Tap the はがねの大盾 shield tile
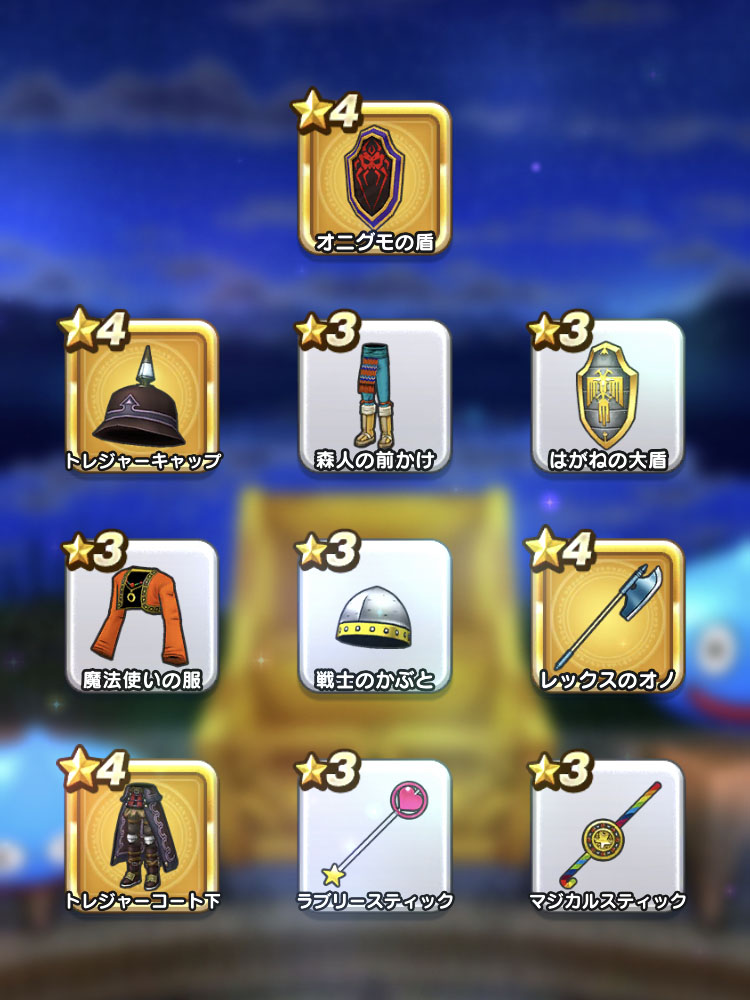Viewport: 750px width, 1000px height. coord(607,398)
